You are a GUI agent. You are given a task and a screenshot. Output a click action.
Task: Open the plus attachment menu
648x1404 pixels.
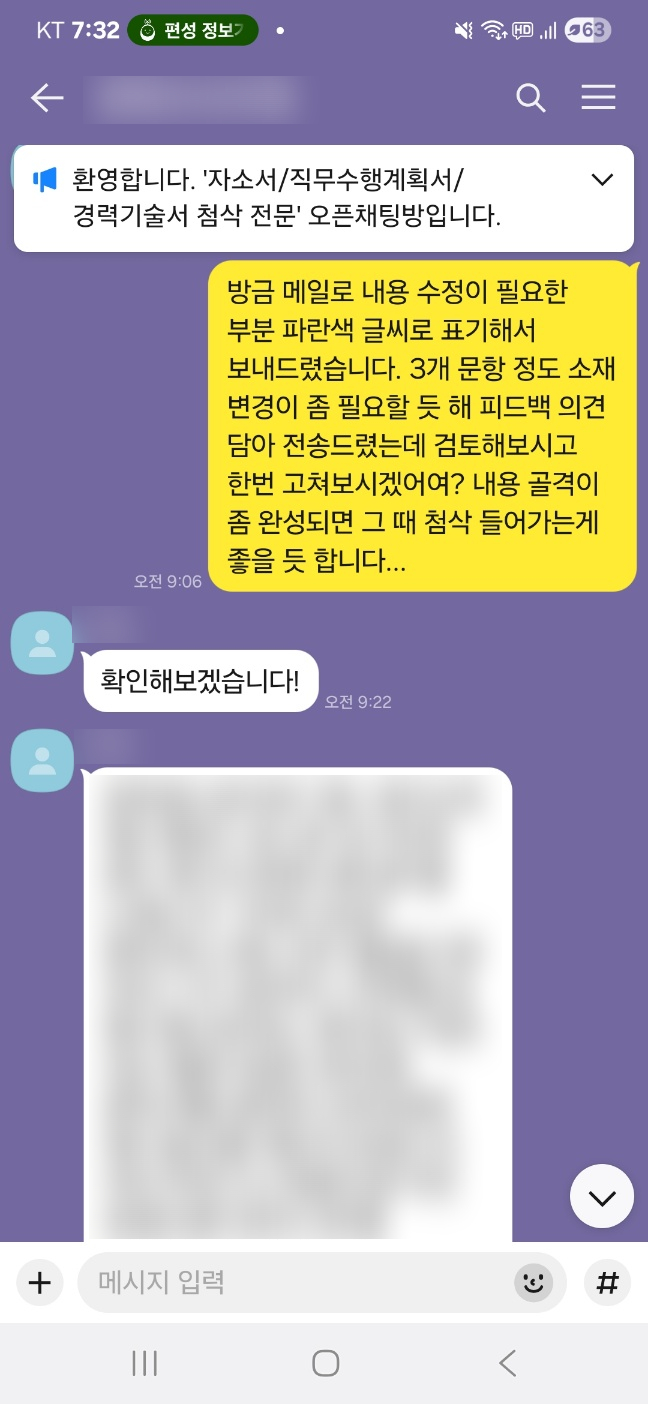[x=39, y=1282]
